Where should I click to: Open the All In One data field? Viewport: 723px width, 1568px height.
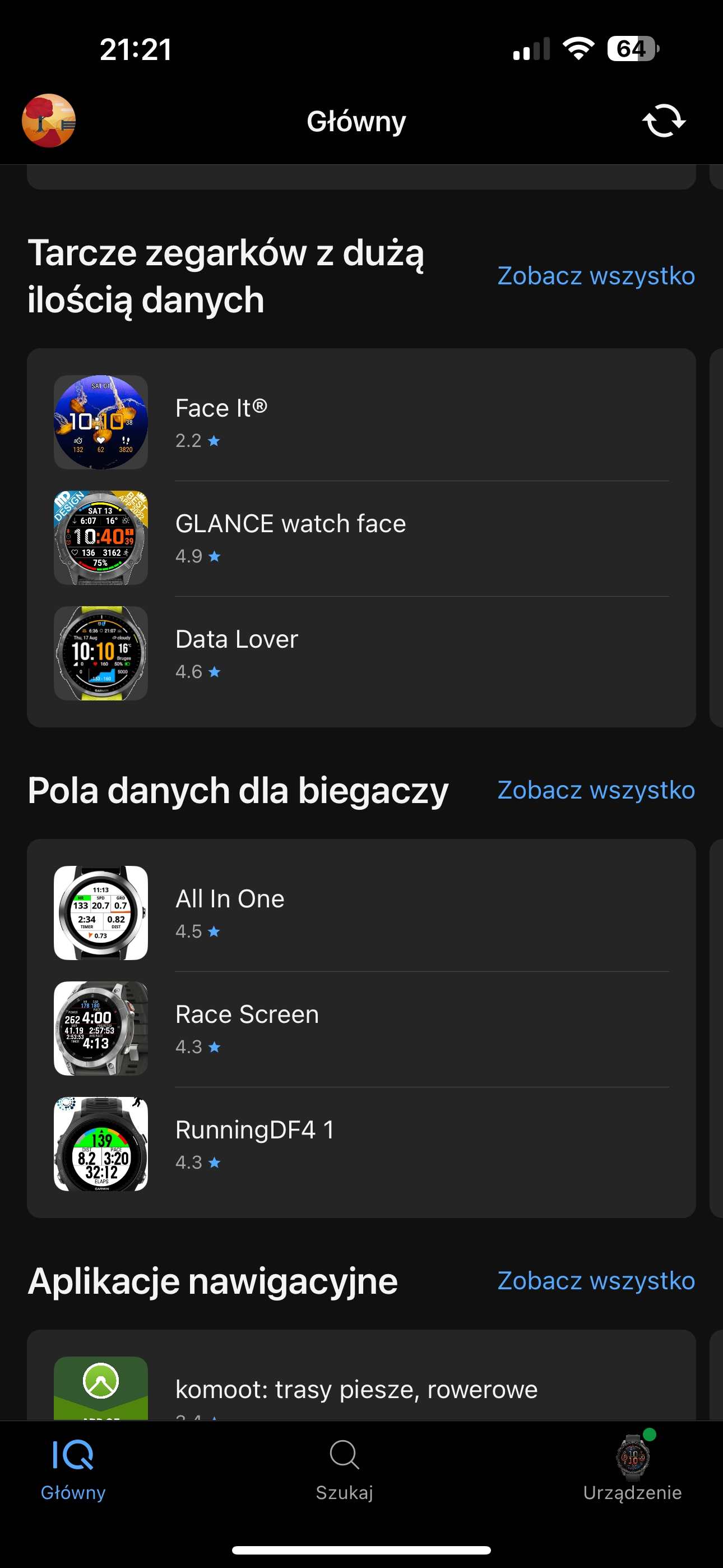pyautogui.click(x=361, y=913)
